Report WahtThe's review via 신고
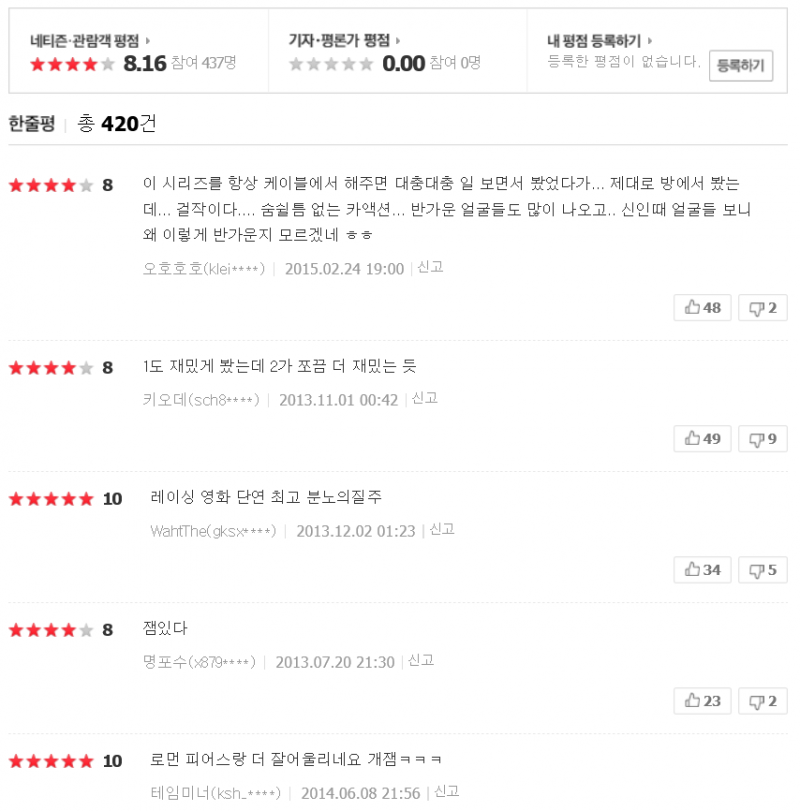The image size is (800, 811). coord(442,529)
